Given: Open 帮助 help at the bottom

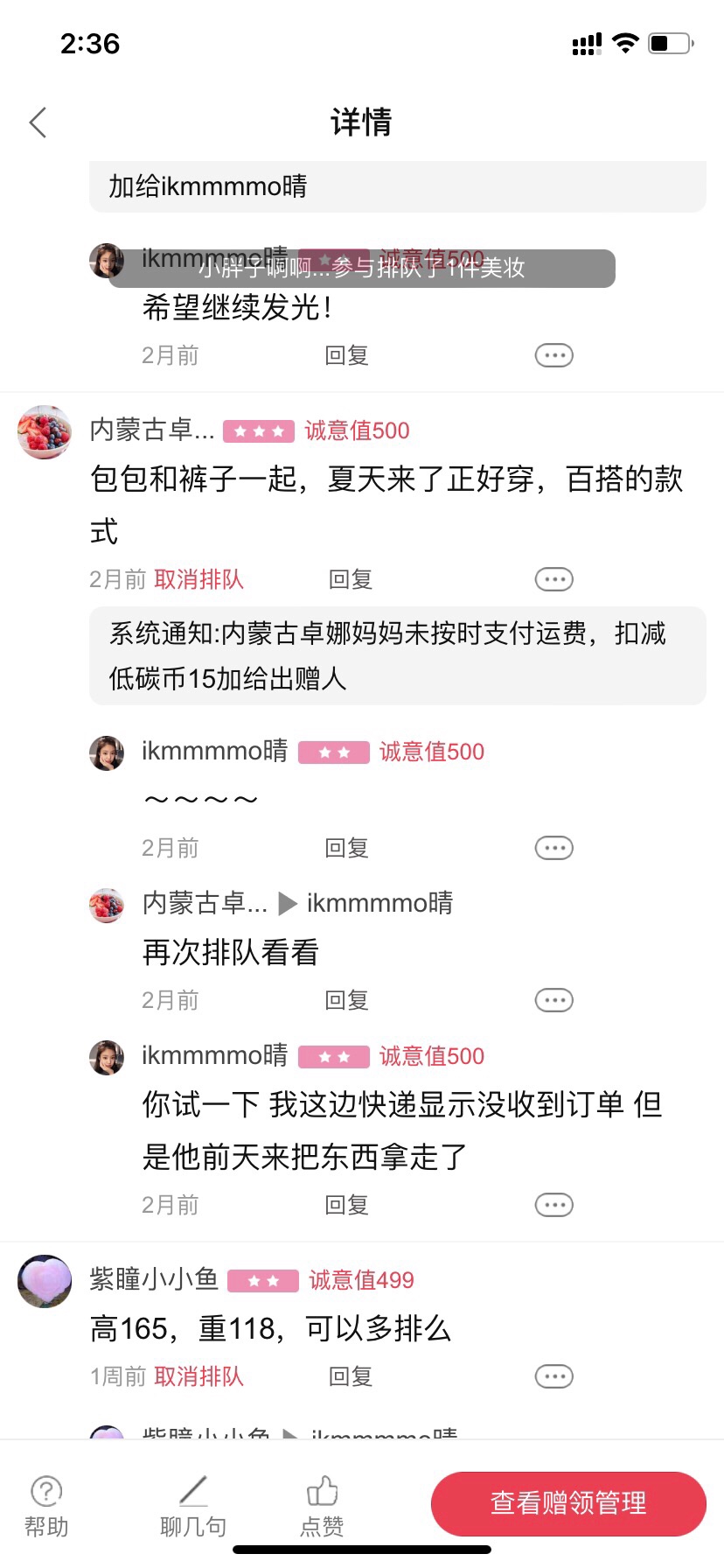Looking at the screenshot, I should (46, 1505).
